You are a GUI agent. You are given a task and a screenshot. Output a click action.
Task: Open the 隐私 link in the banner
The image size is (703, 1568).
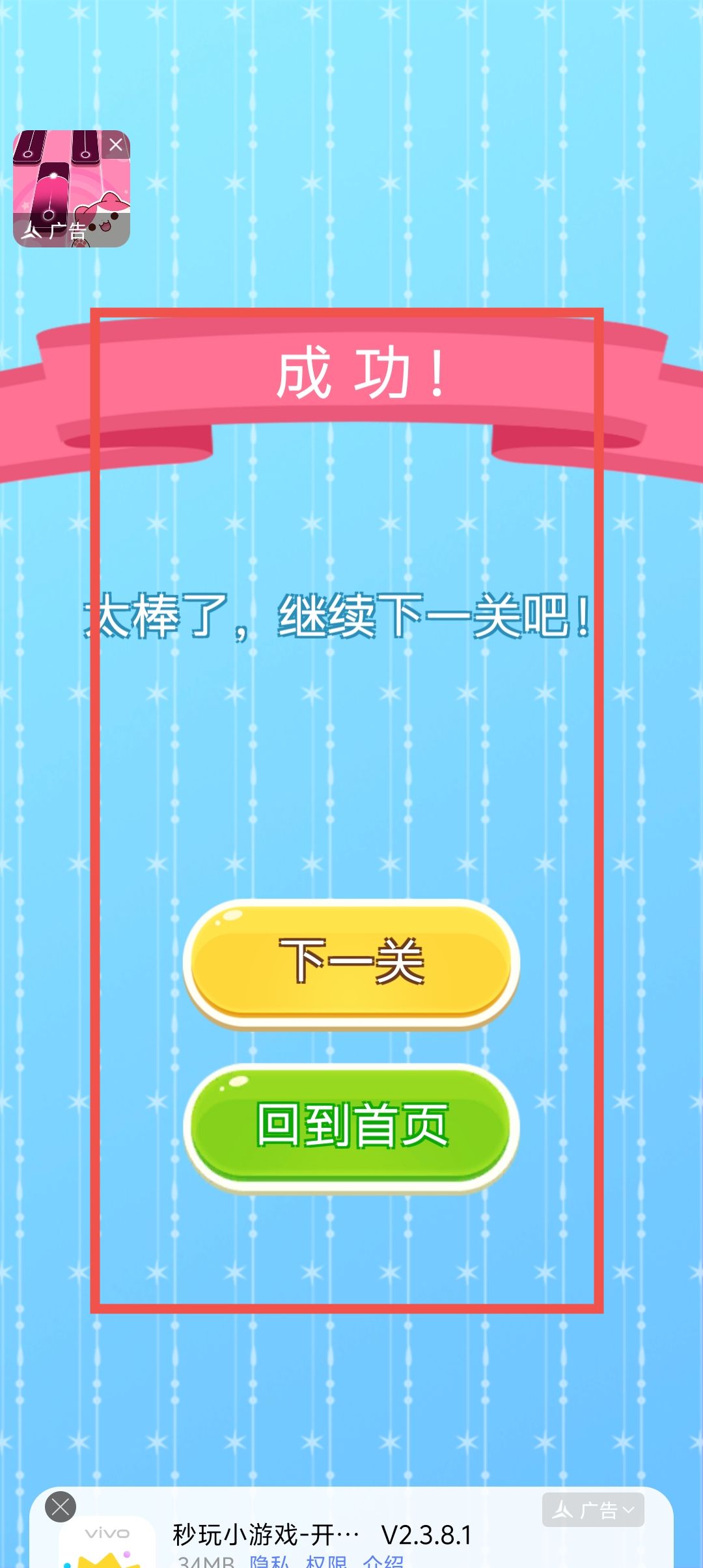pyautogui.click(x=269, y=1561)
